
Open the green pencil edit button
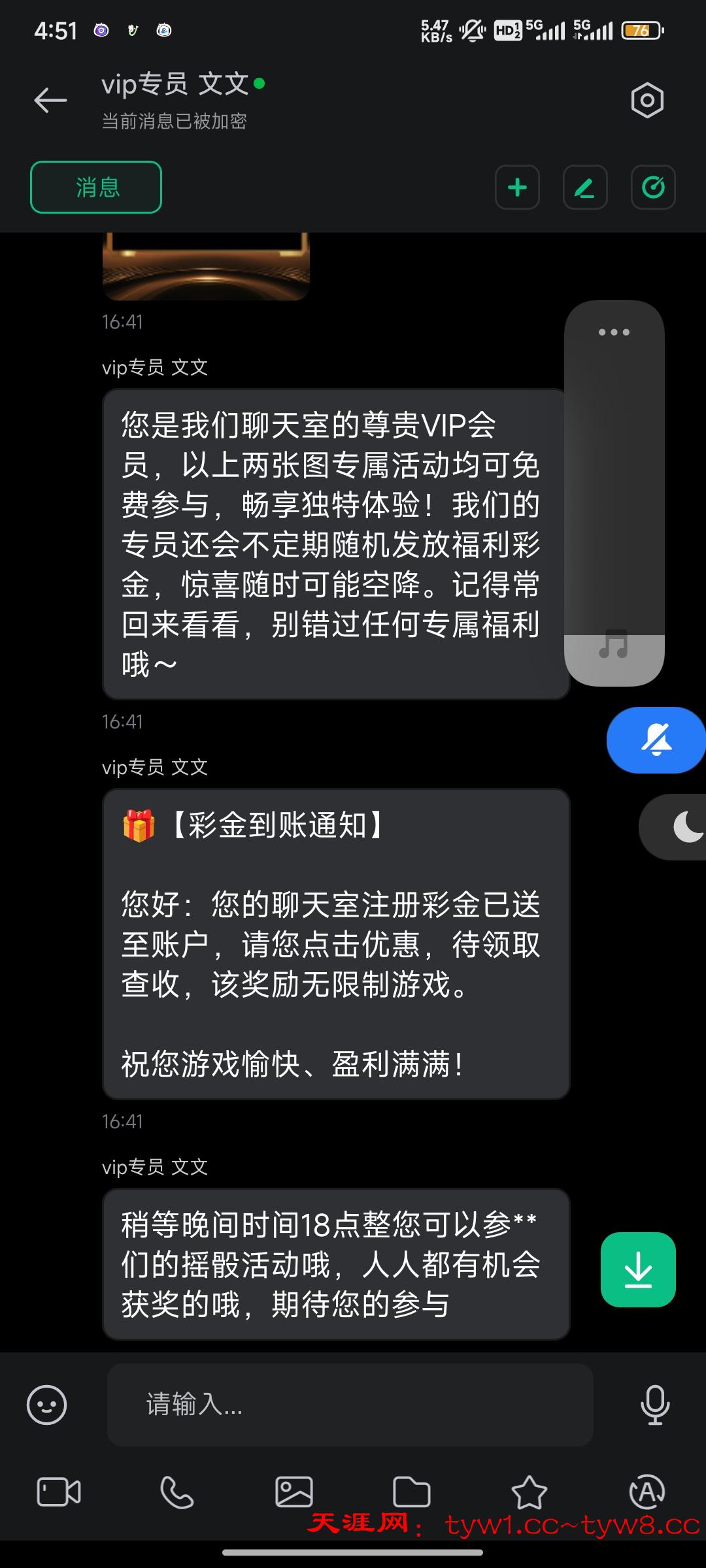(585, 188)
